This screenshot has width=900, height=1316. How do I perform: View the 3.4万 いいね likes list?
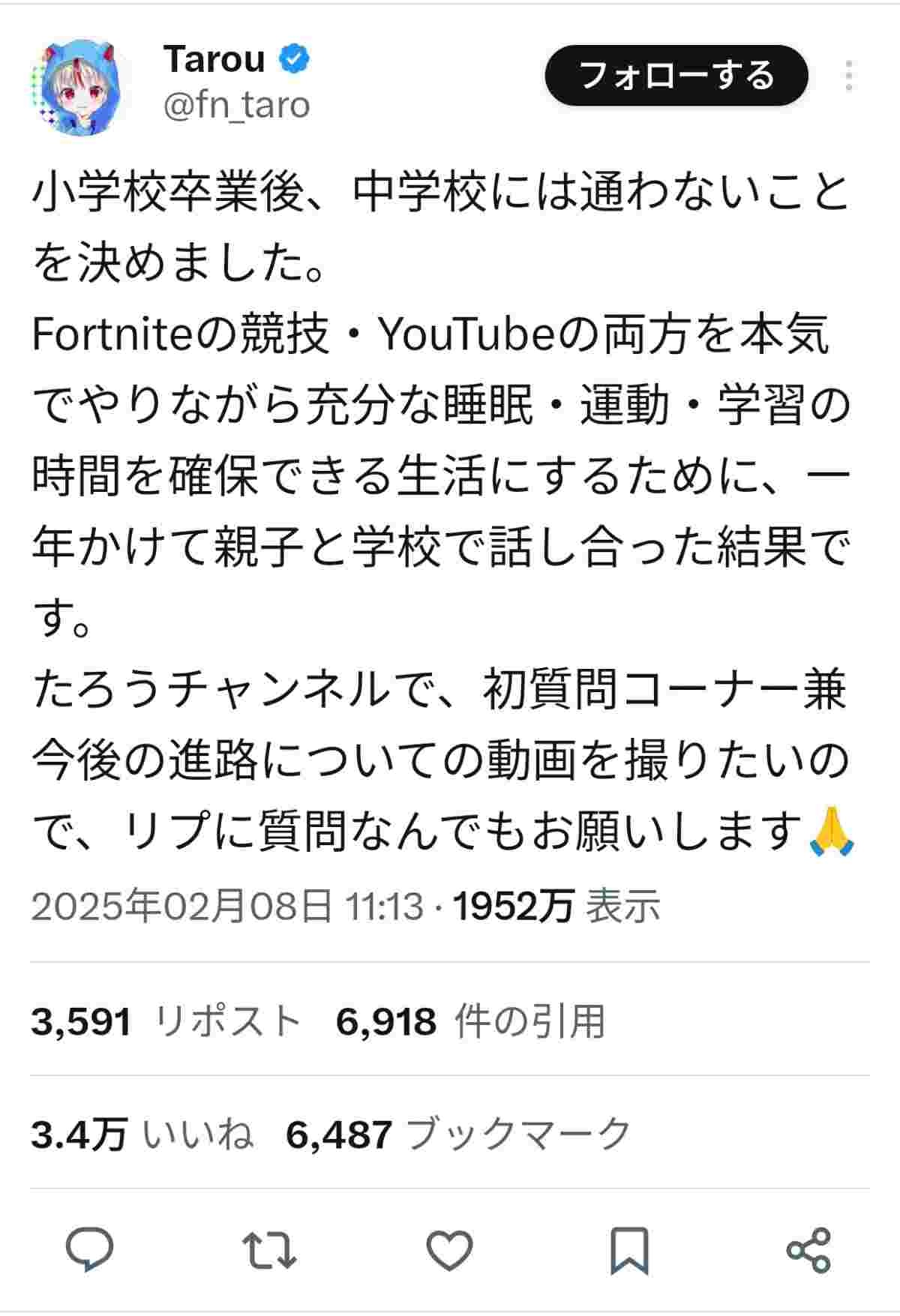pos(142,1135)
